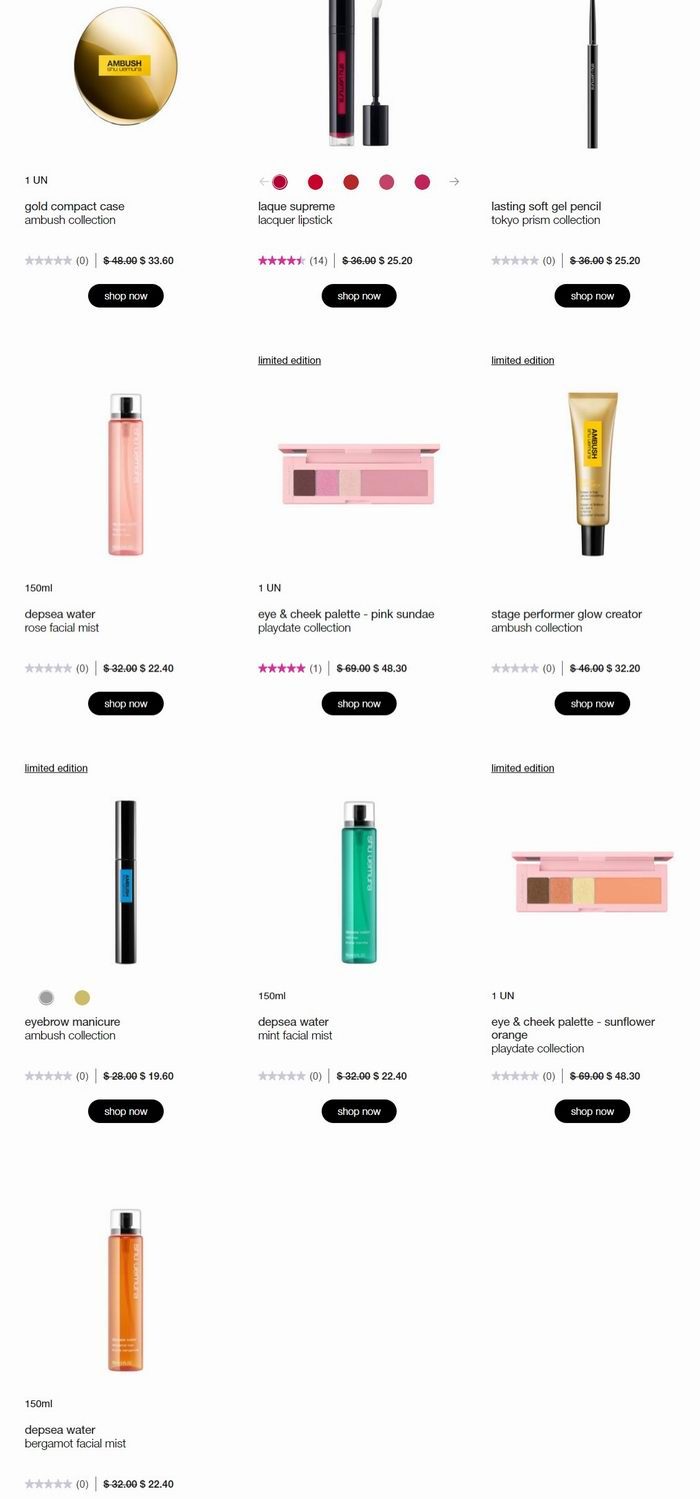Viewport: 700px width, 1499px height.
Task: Shop now for eyebrow manicure
Action: 125,1112
